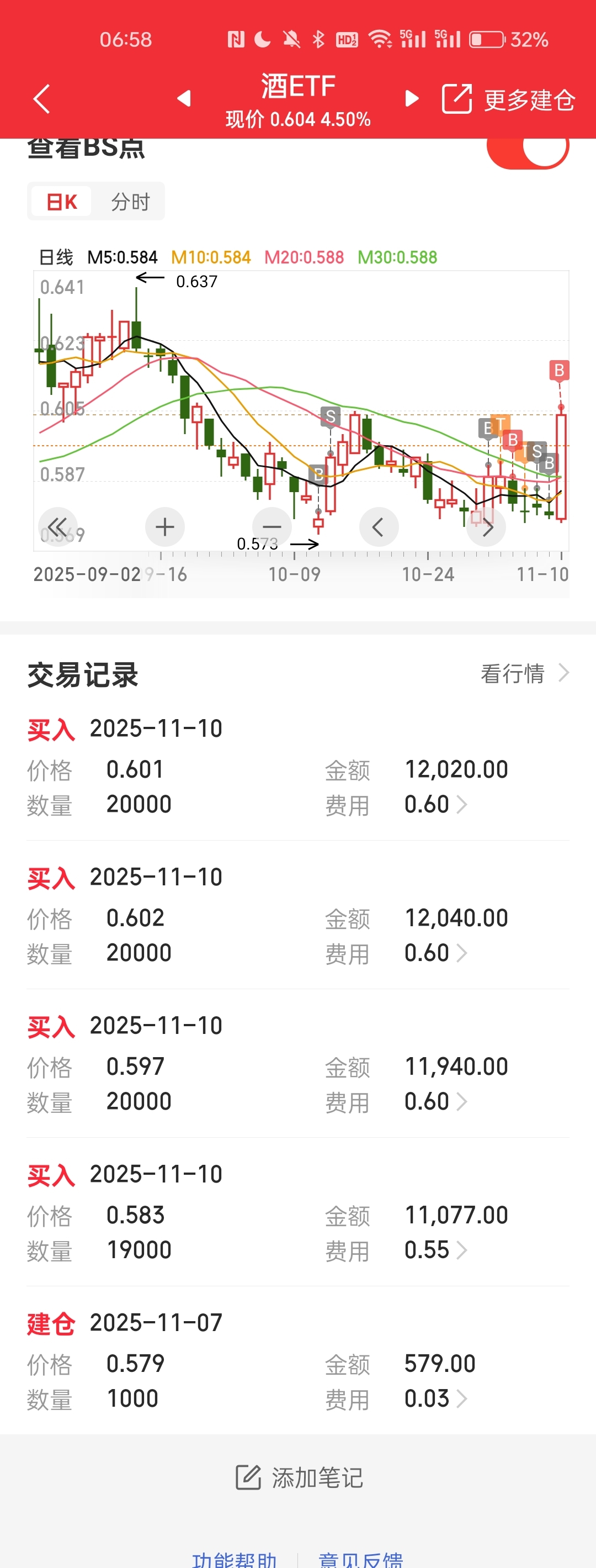Switch to the next stock
Image resolution: width=596 pixels, height=1568 pixels.
412,99
